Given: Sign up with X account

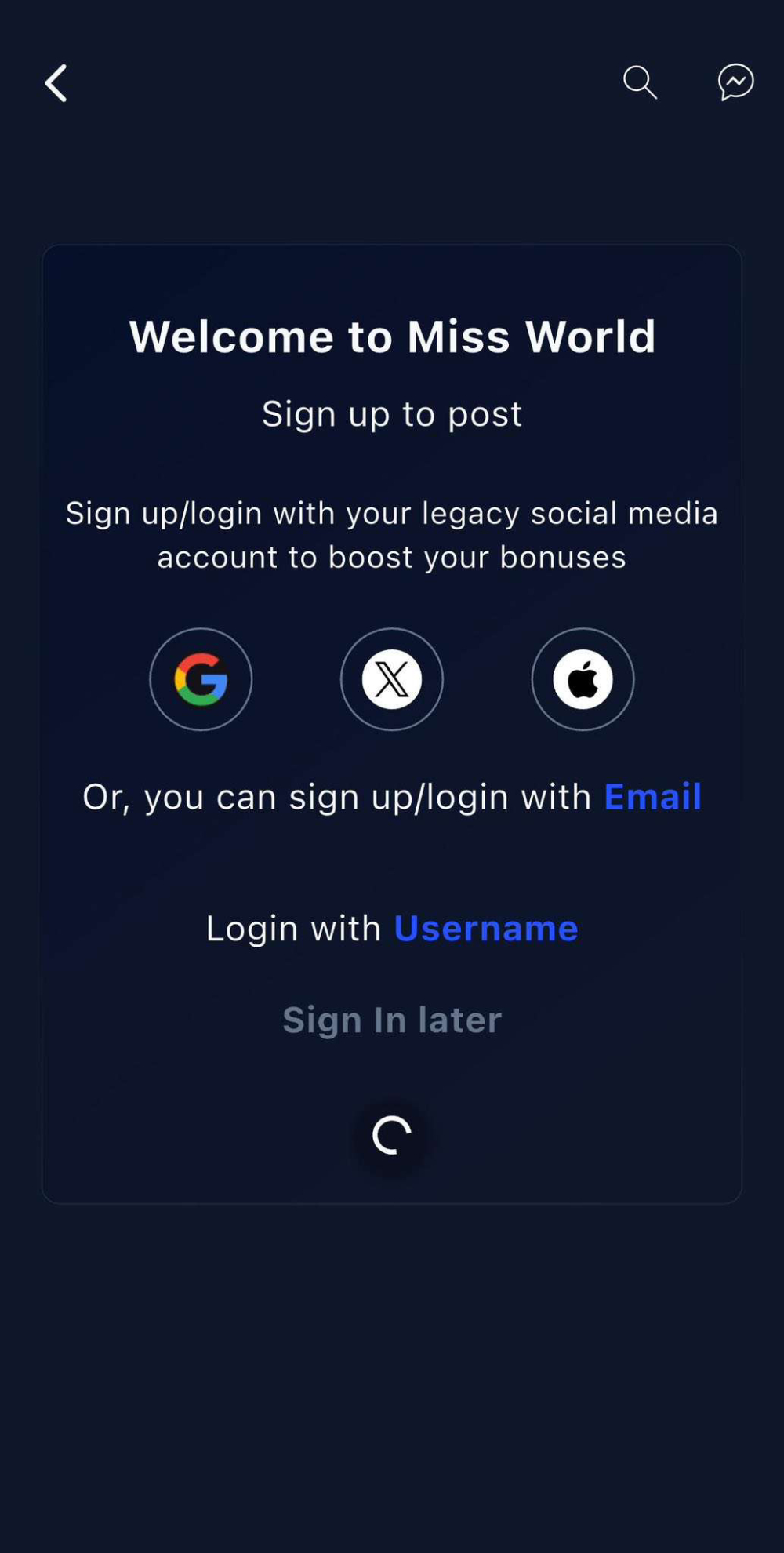Looking at the screenshot, I should [x=392, y=679].
